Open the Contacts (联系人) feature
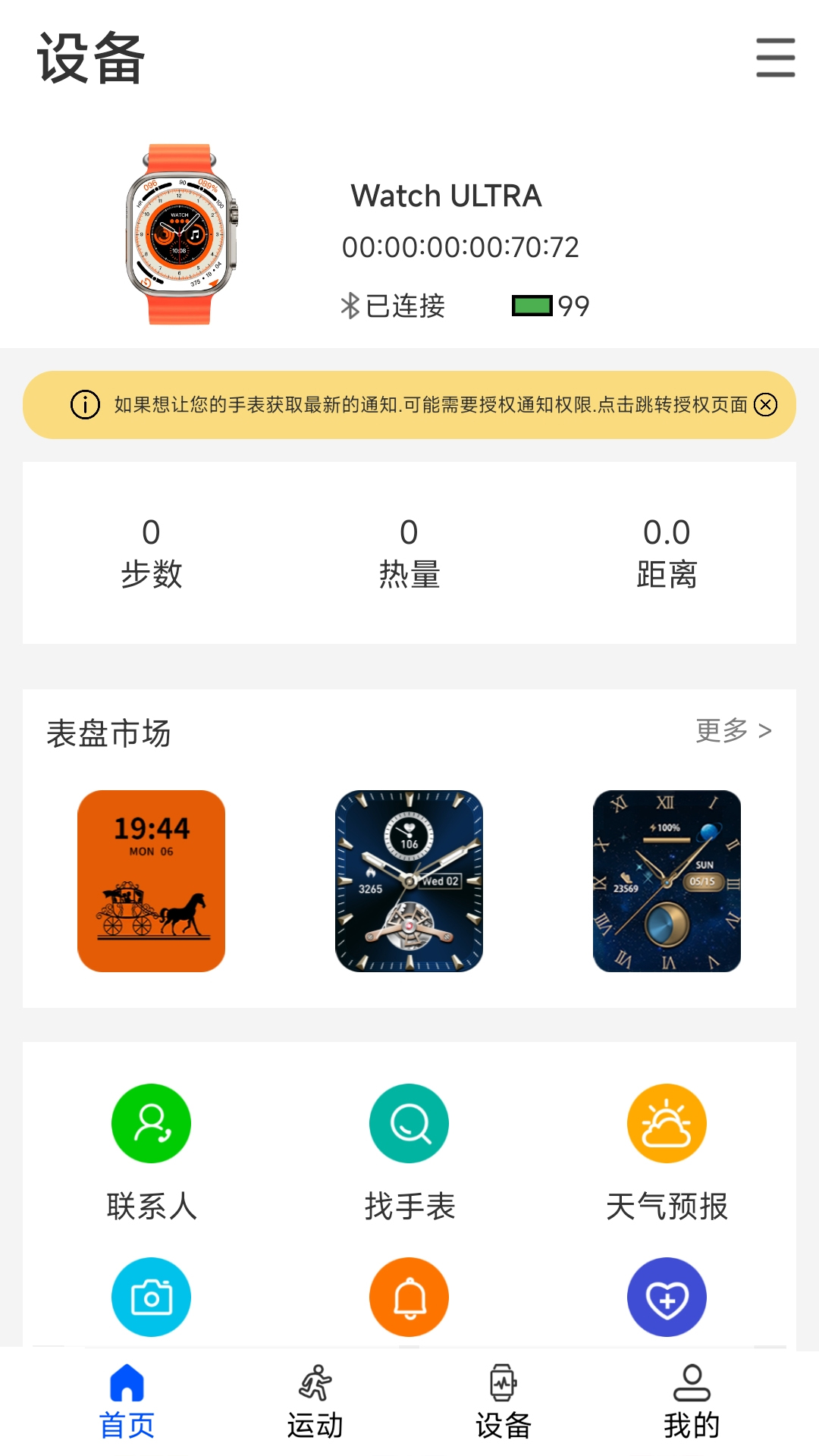This screenshot has height=1456, width=819. 151,1122
